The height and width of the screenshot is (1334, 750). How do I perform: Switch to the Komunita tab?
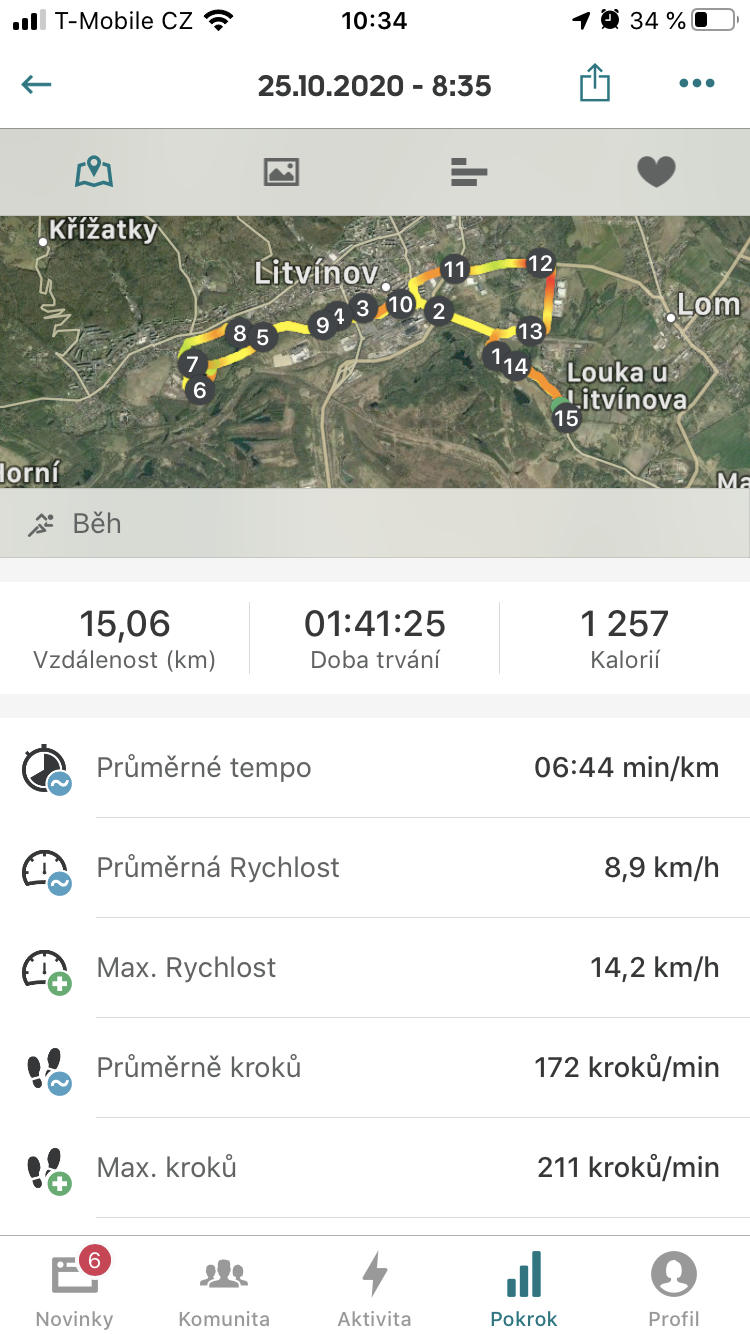[x=224, y=1288]
